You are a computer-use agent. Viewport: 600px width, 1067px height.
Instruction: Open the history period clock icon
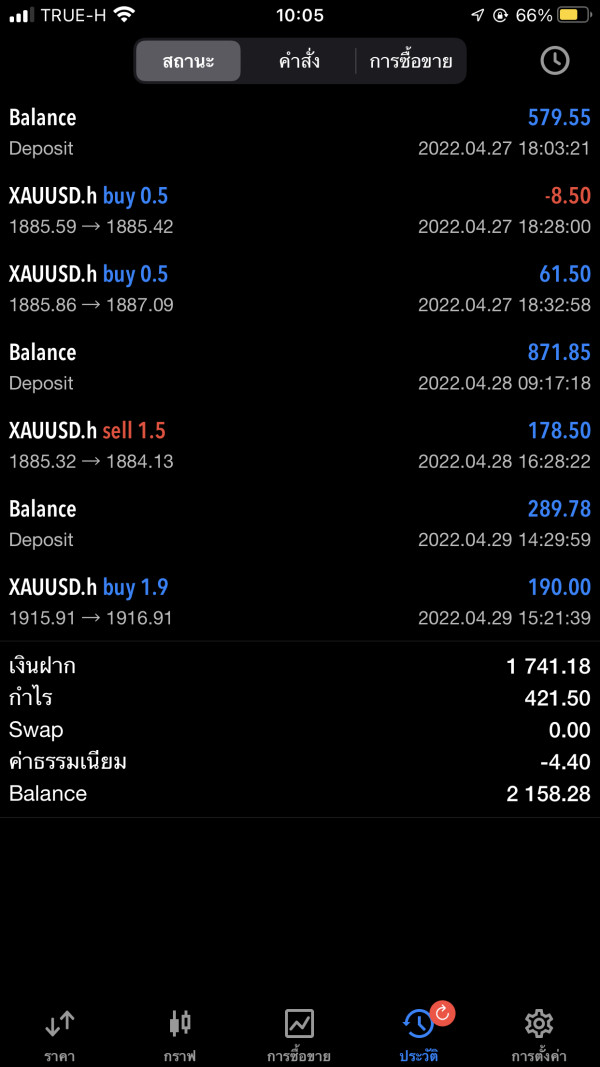(554, 61)
